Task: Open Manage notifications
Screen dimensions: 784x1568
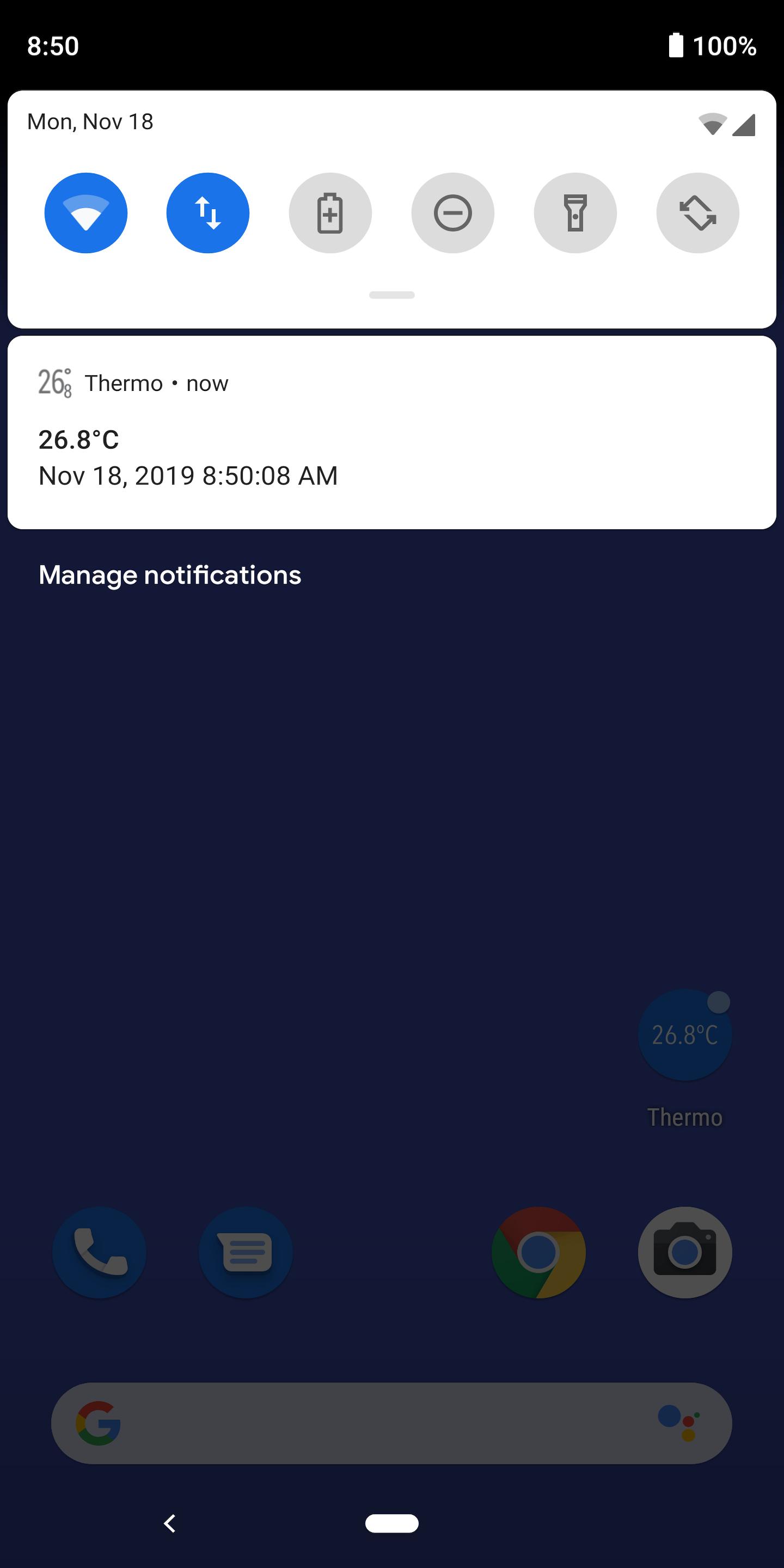Action: point(170,574)
